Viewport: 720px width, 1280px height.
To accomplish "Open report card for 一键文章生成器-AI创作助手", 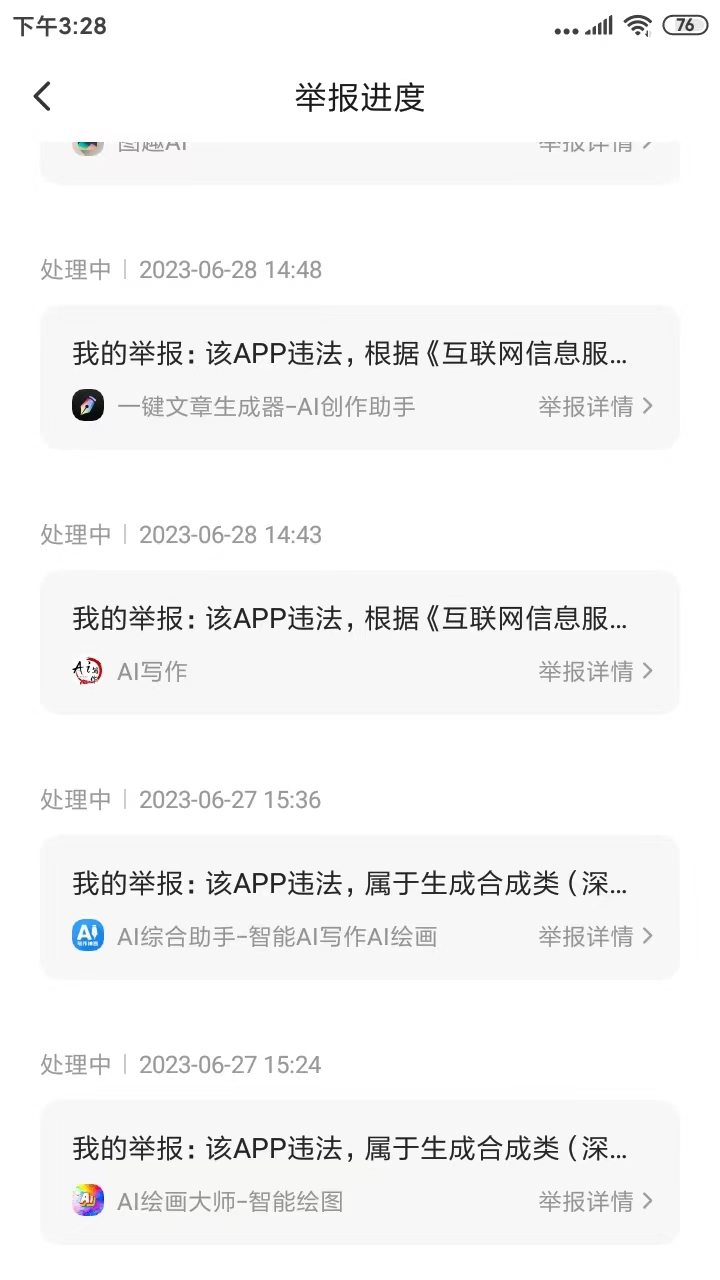I will coord(360,377).
